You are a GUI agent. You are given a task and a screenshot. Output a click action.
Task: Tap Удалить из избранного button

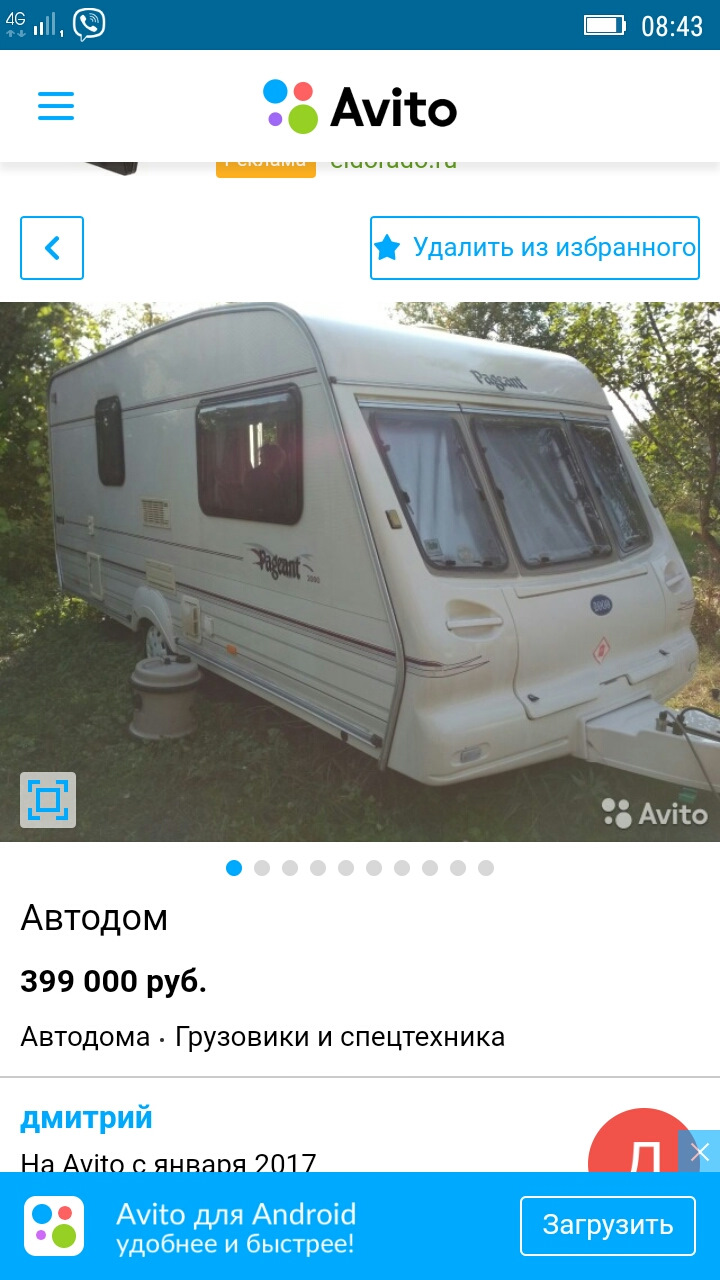click(535, 248)
